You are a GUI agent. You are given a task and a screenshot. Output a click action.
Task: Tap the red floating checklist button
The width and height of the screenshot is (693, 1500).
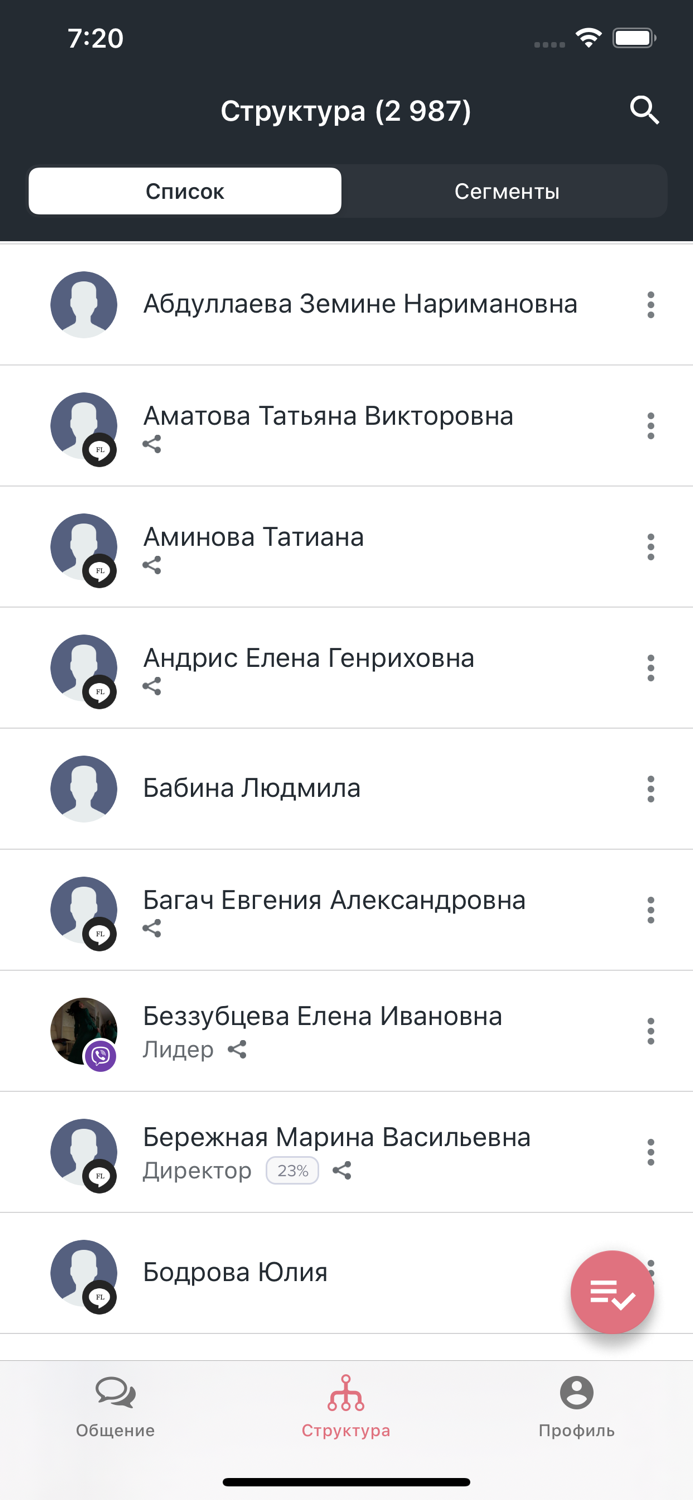612,1293
